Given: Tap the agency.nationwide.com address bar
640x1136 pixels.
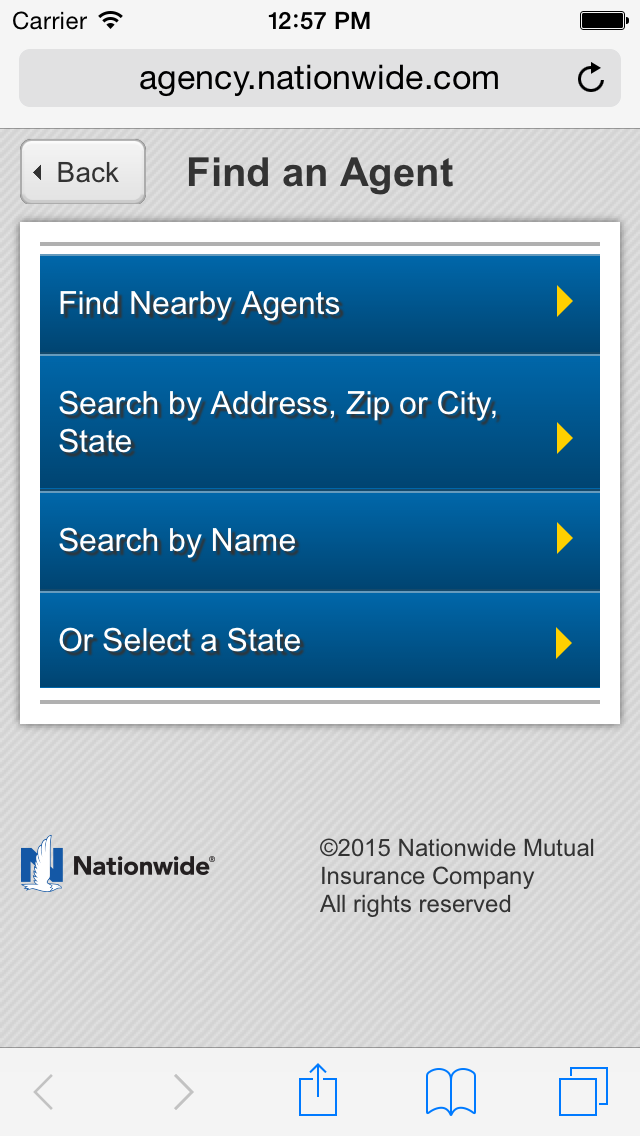Looking at the screenshot, I should (x=318, y=78).
